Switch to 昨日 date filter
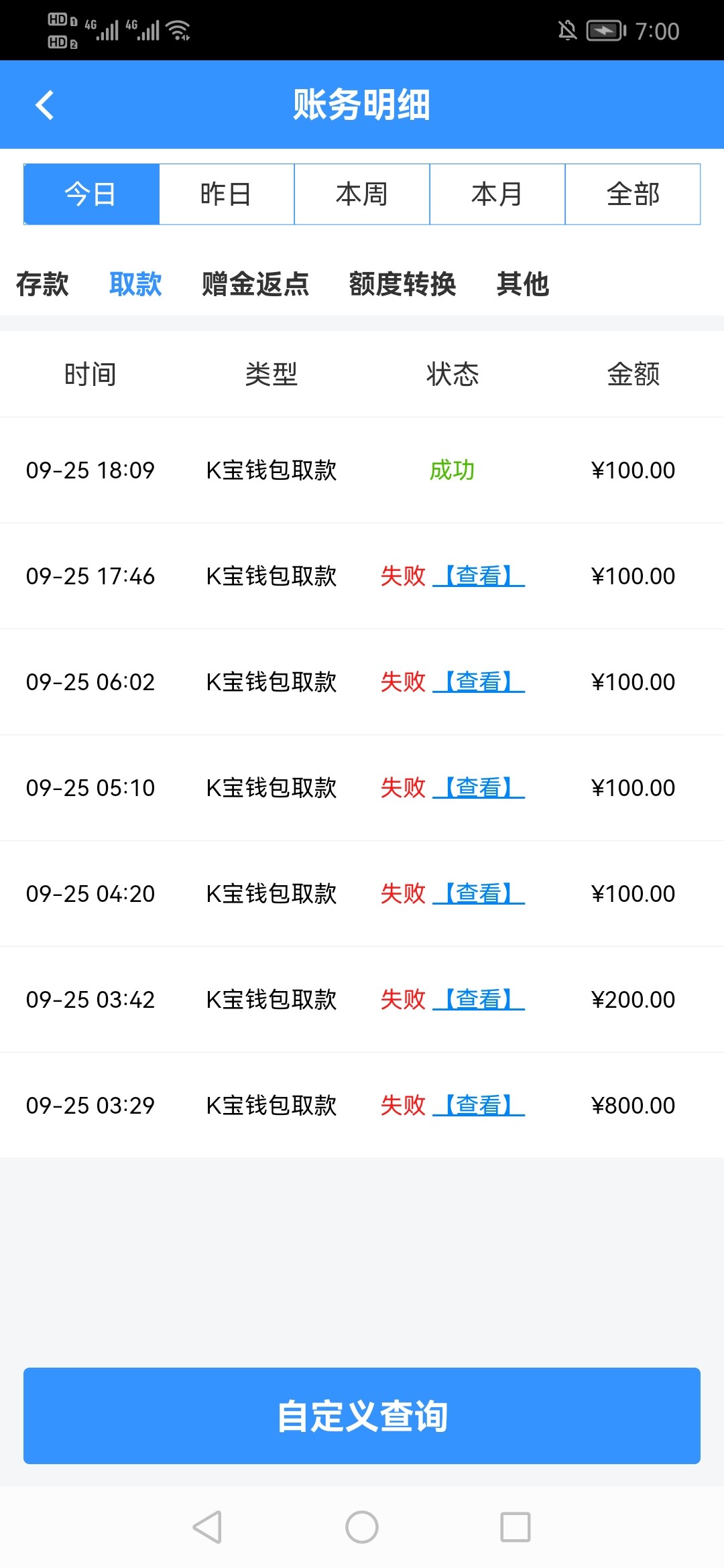Screen dimensions: 724x1568 tap(227, 194)
